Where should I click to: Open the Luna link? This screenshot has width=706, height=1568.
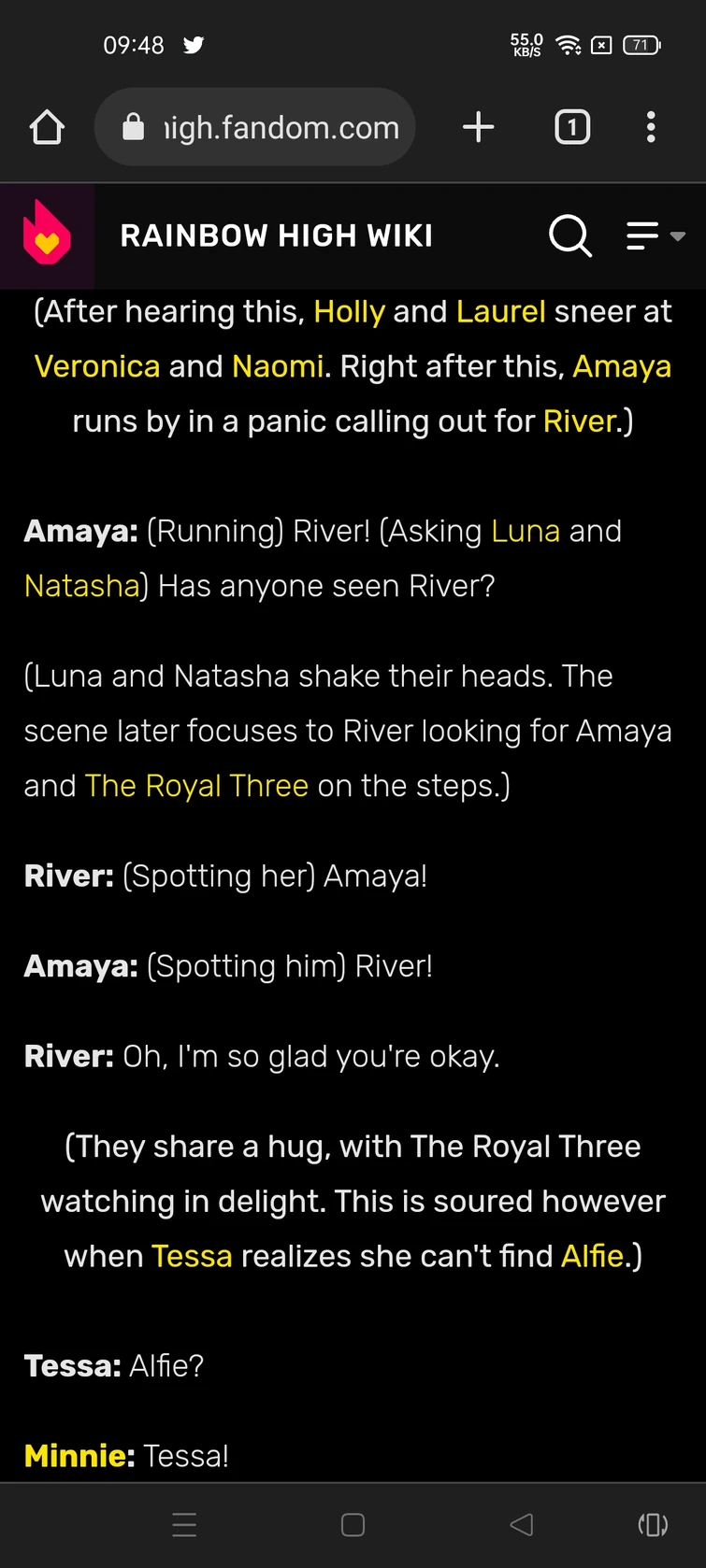pos(526,531)
